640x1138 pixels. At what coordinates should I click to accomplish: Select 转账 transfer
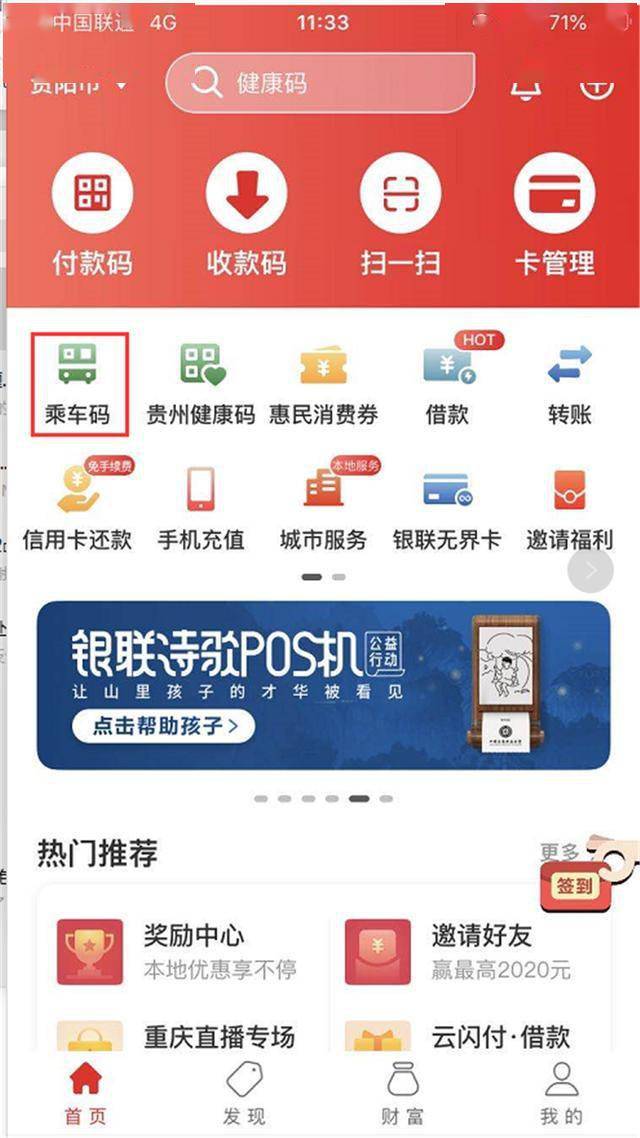(x=569, y=383)
